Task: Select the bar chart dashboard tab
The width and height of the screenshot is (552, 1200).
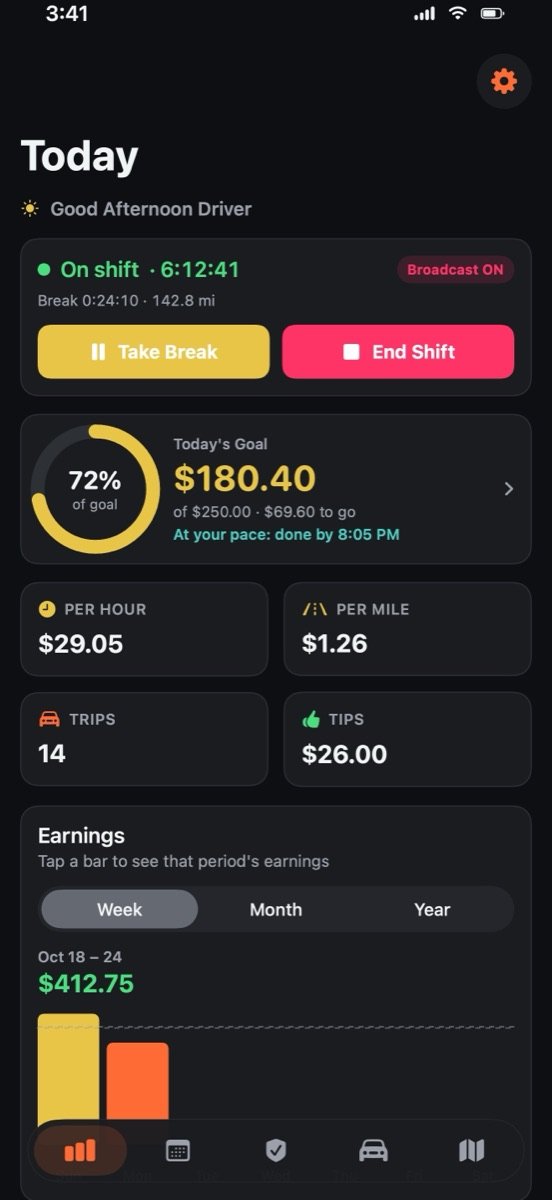Action: 80,1151
